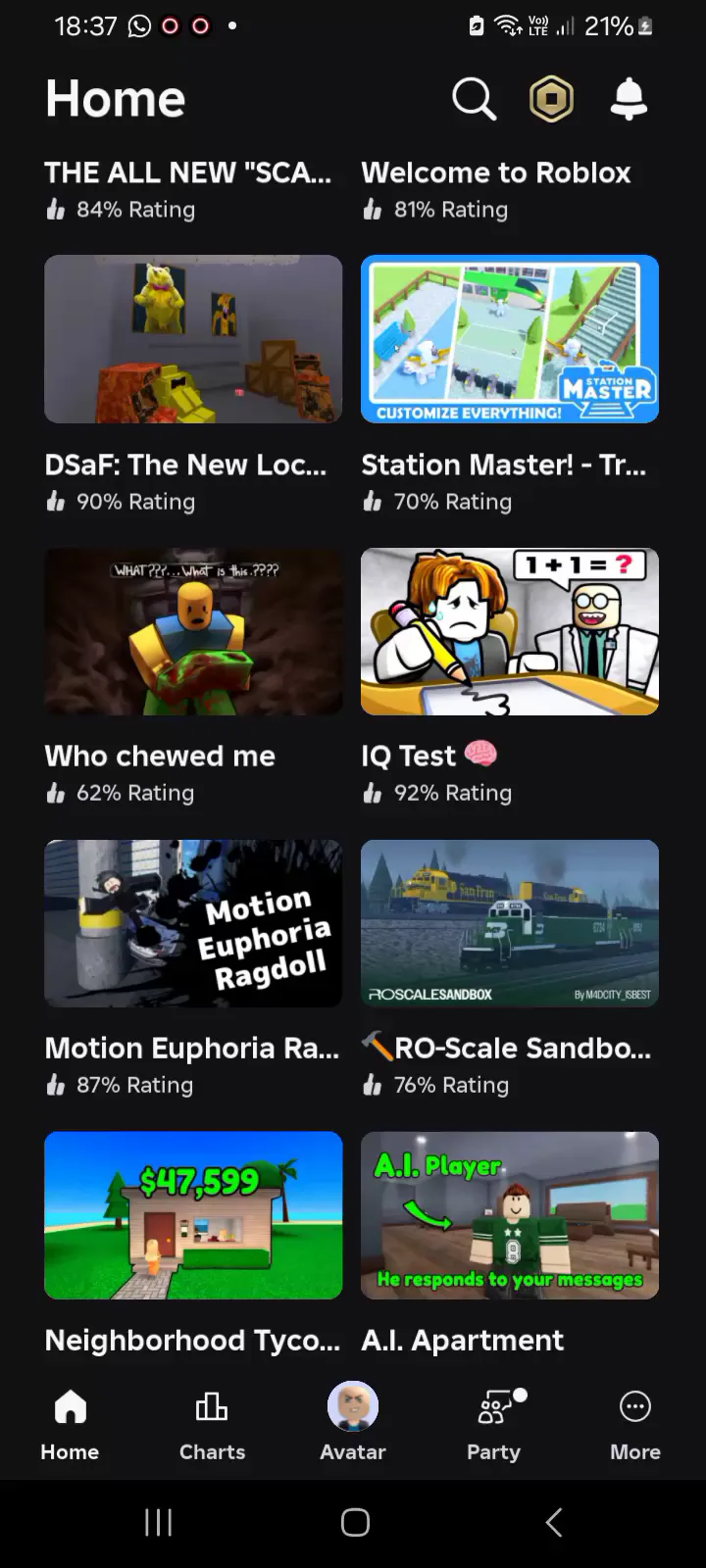The width and height of the screenshot is (706, 1568).
Task: Open the Neighborhood Tycoon game tile
Action: coord(193,1215)
